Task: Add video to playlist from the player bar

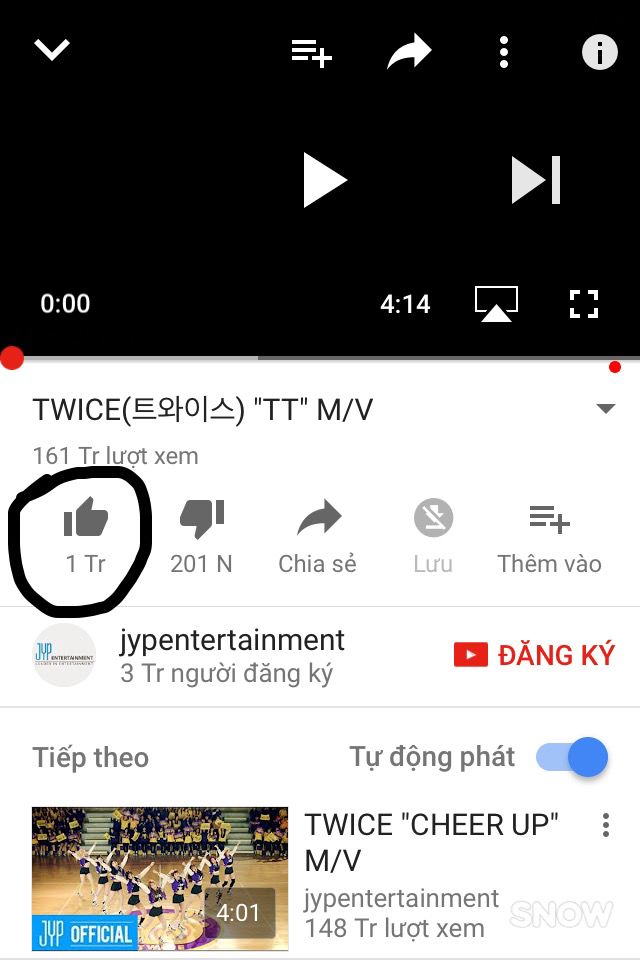Action: (311, 52)
